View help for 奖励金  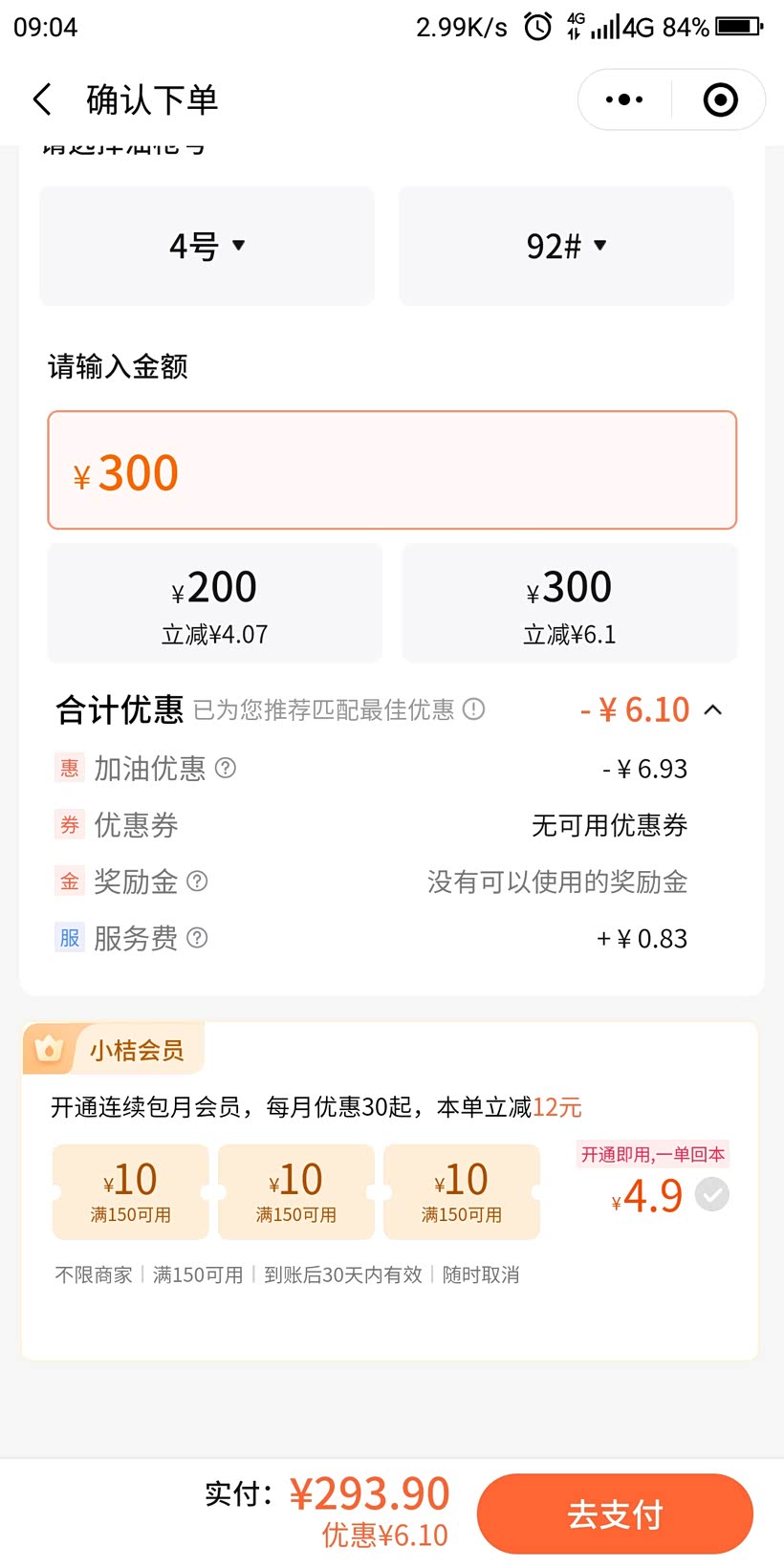click(x=197, y=882)
